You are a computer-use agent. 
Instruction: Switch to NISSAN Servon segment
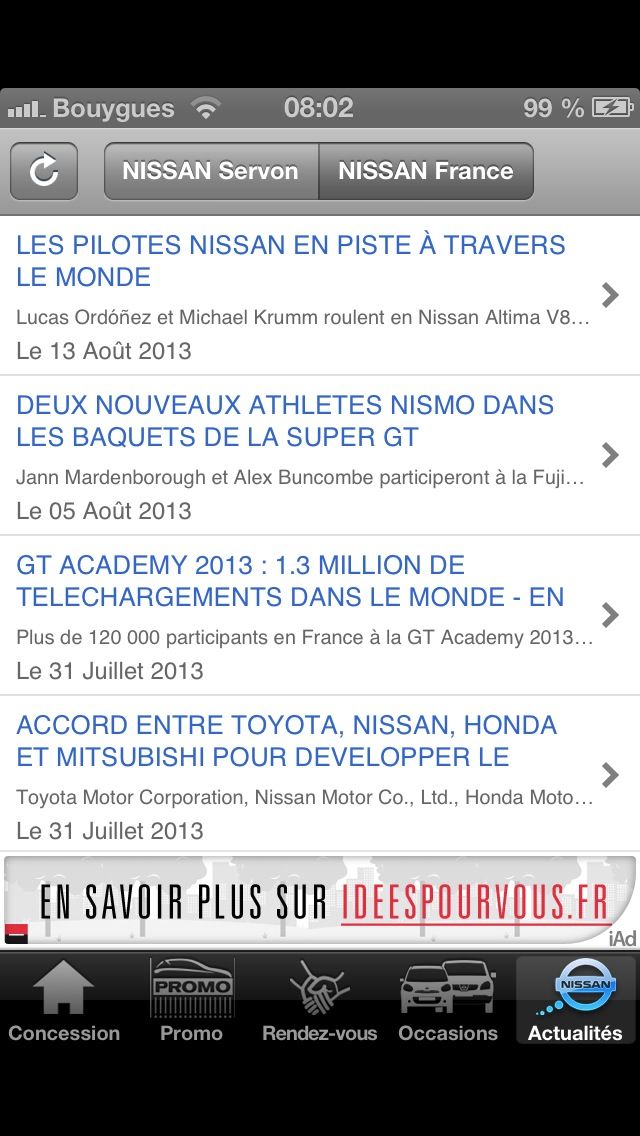tap(211, 171)
